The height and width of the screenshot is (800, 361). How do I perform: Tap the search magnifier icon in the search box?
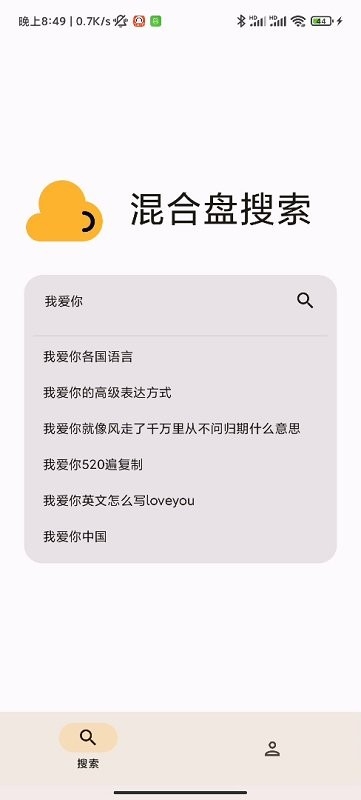point(305,301)
